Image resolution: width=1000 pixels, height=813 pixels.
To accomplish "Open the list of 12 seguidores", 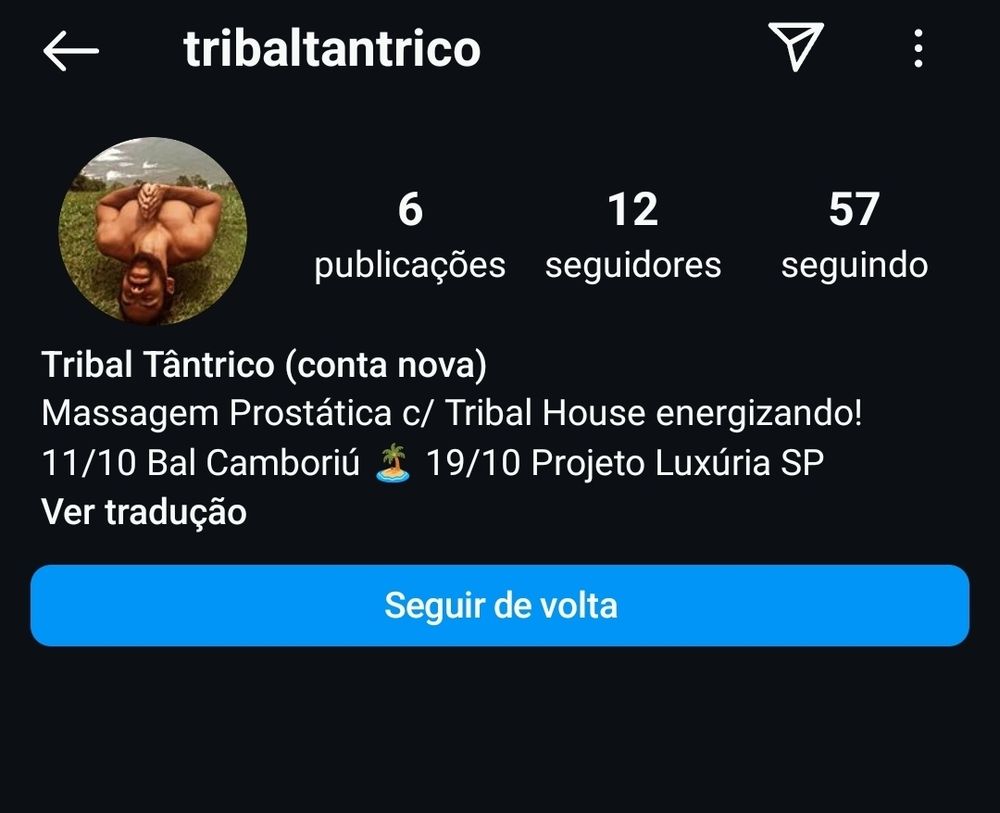I will (x=633, y=236).
